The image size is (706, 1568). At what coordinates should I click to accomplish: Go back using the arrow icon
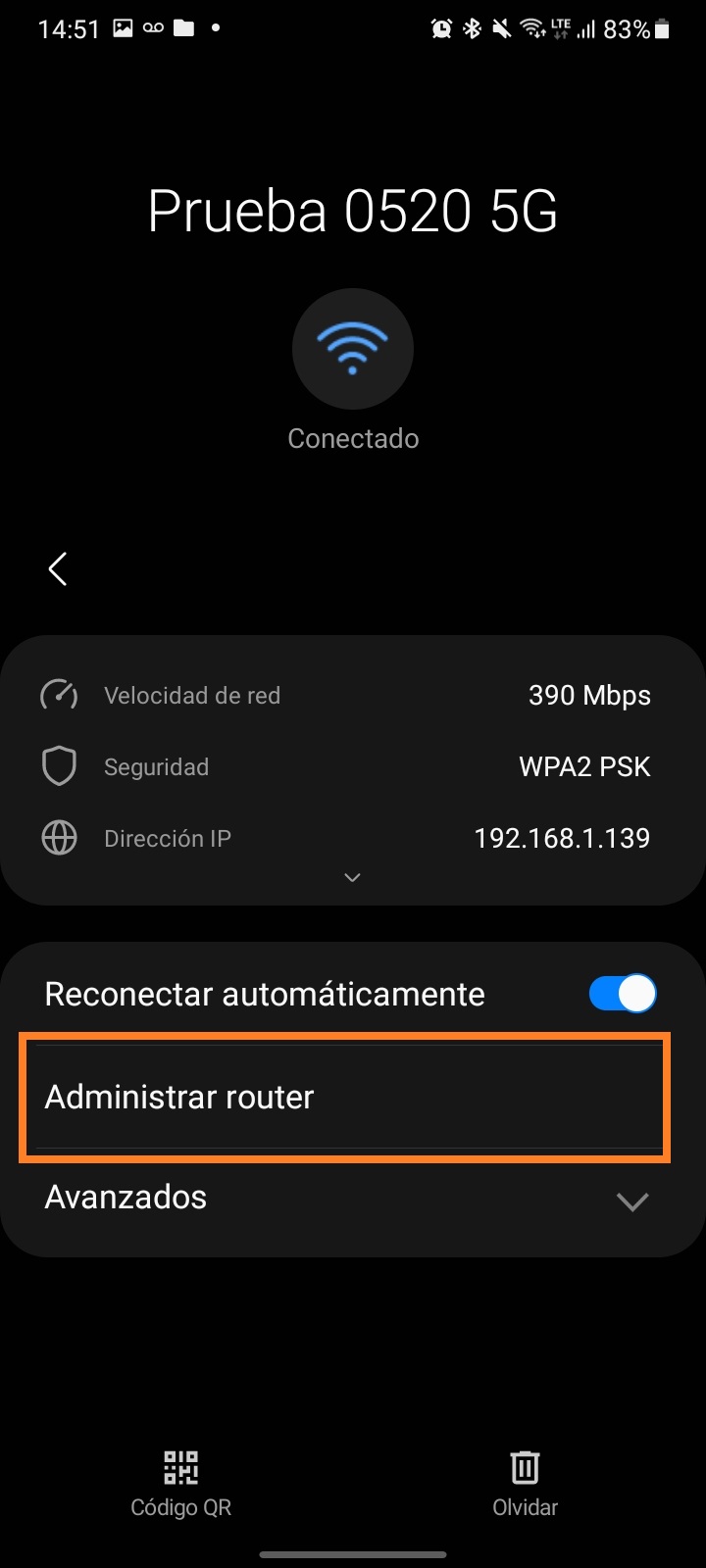tap(58, 568)
